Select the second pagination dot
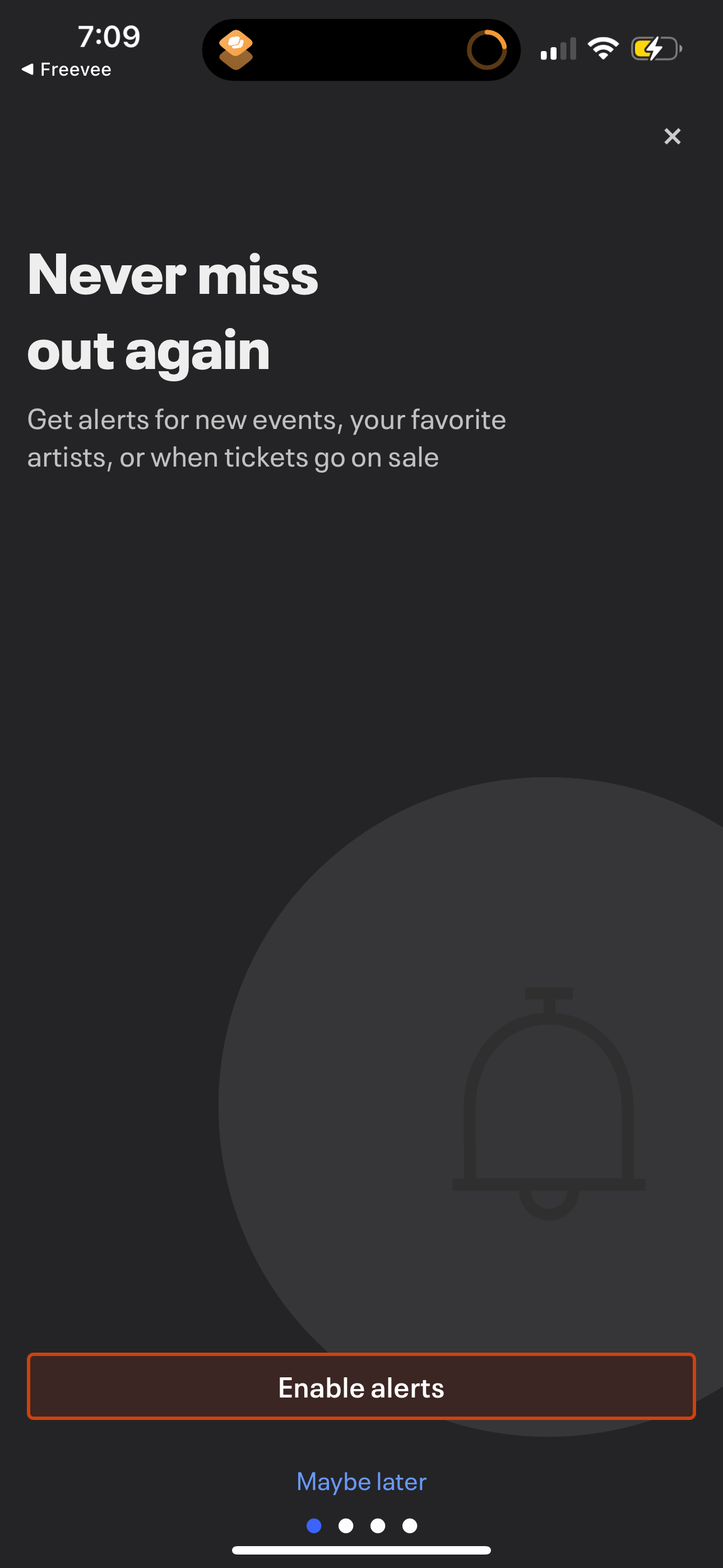Viewport: 723px width, 1568px height. tap(347, 1526)
